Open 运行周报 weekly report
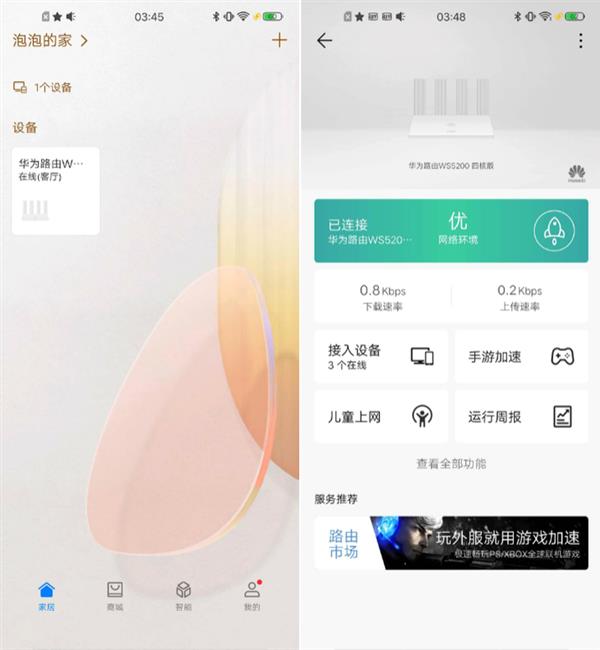Viewport: 600px width, 650px height. [521, 416]
